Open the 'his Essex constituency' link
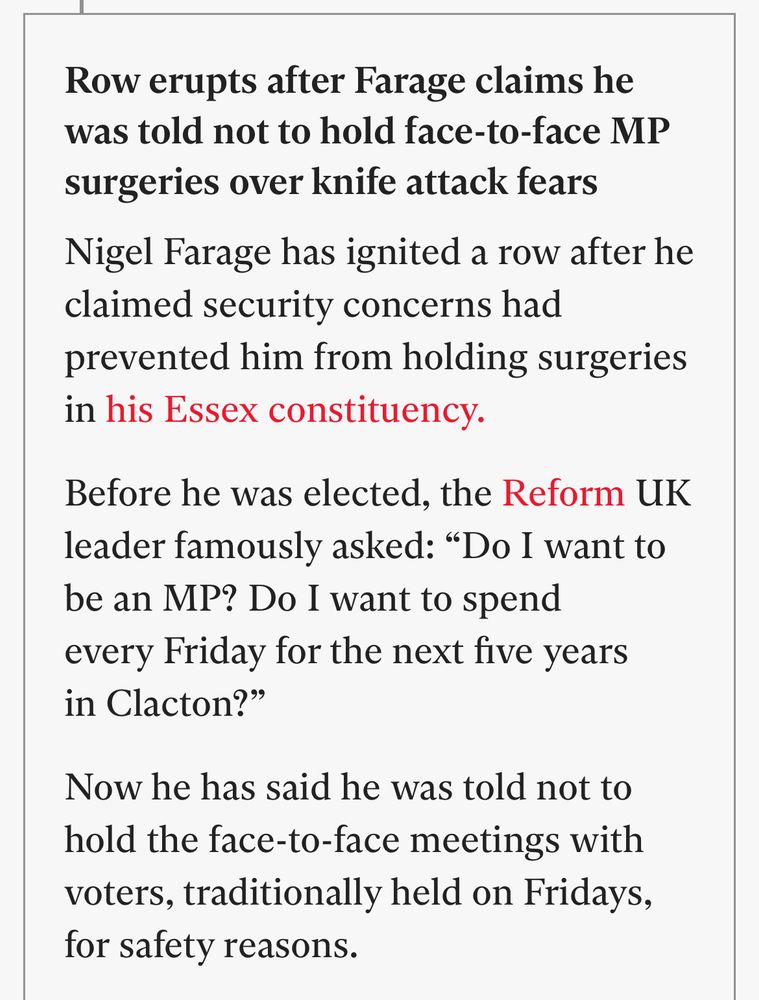Viewport: 759px width, 1000px height. pyautogui.click(x=295, y=411)
